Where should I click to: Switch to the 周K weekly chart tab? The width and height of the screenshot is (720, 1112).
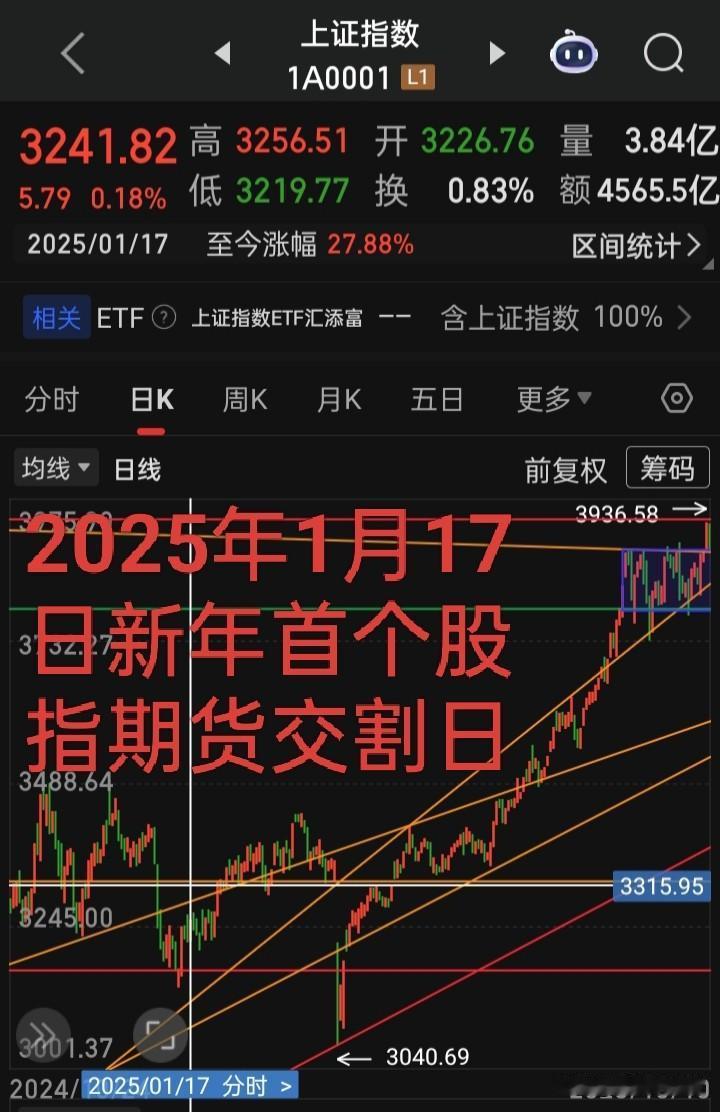[x=244, y=399]
